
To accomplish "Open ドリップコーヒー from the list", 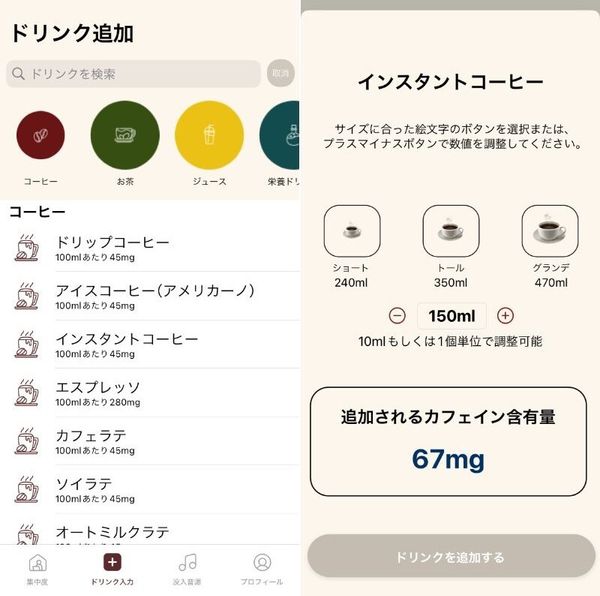I will 153,248.
